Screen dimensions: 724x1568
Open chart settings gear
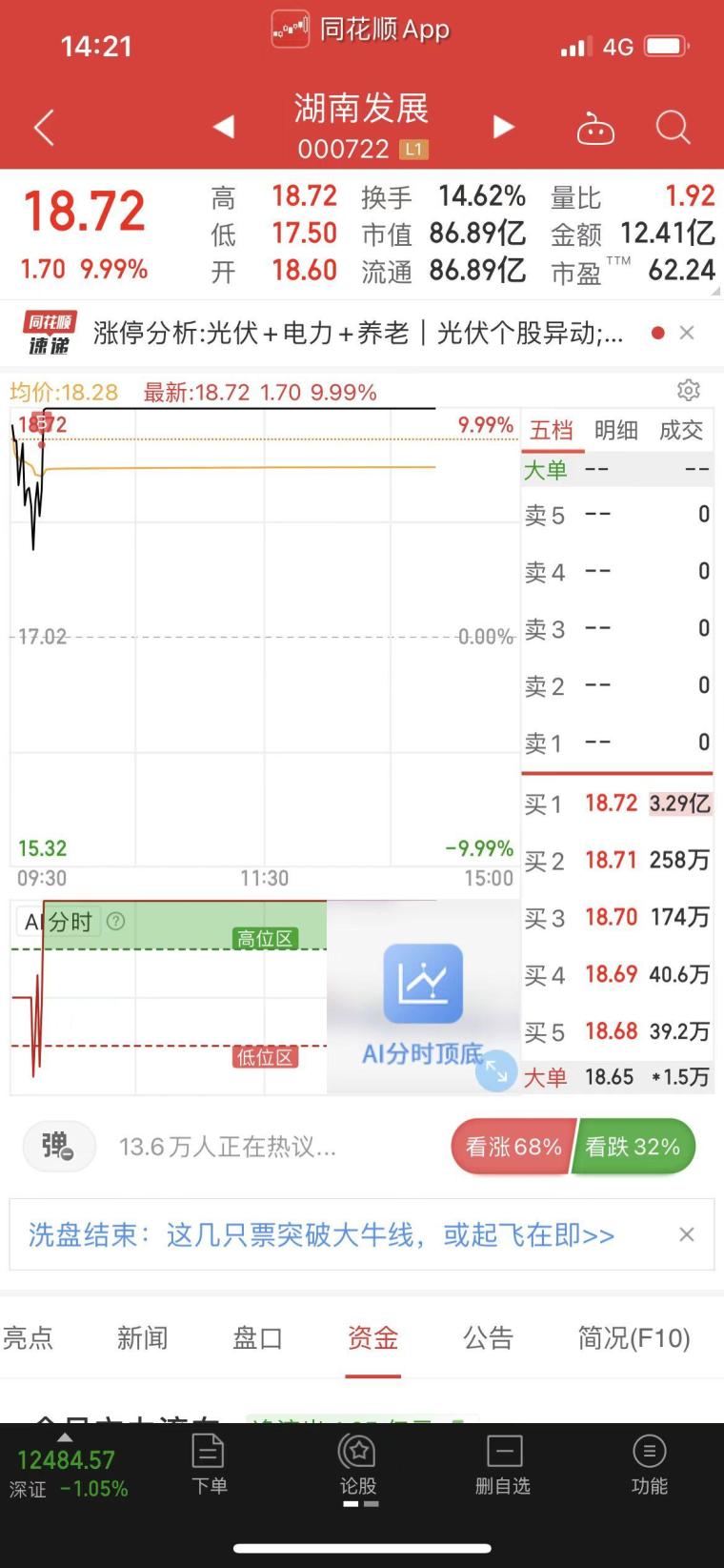click(x=689, y=390)
